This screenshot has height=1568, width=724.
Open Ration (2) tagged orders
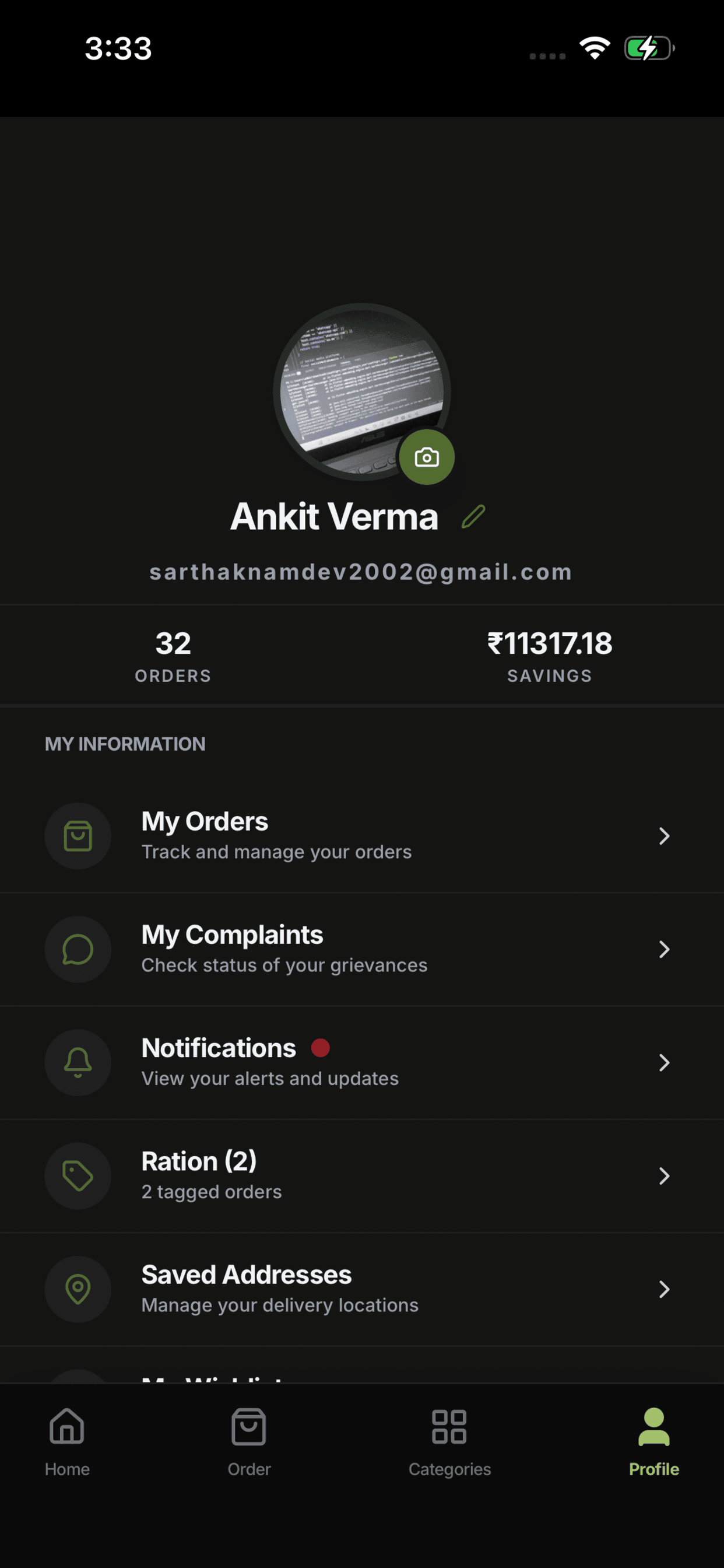tap(362, 1175)
